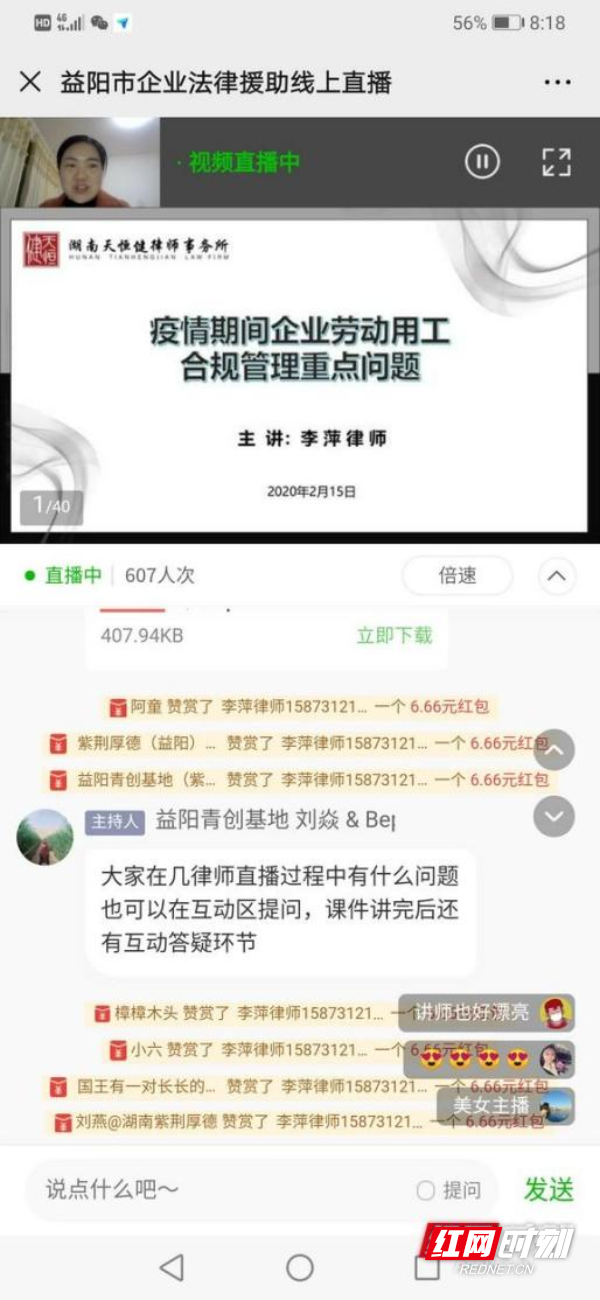This screenshot has width=600, height=1300.
Task: Enter fullscreen video mode
Action: pos(556,161)
